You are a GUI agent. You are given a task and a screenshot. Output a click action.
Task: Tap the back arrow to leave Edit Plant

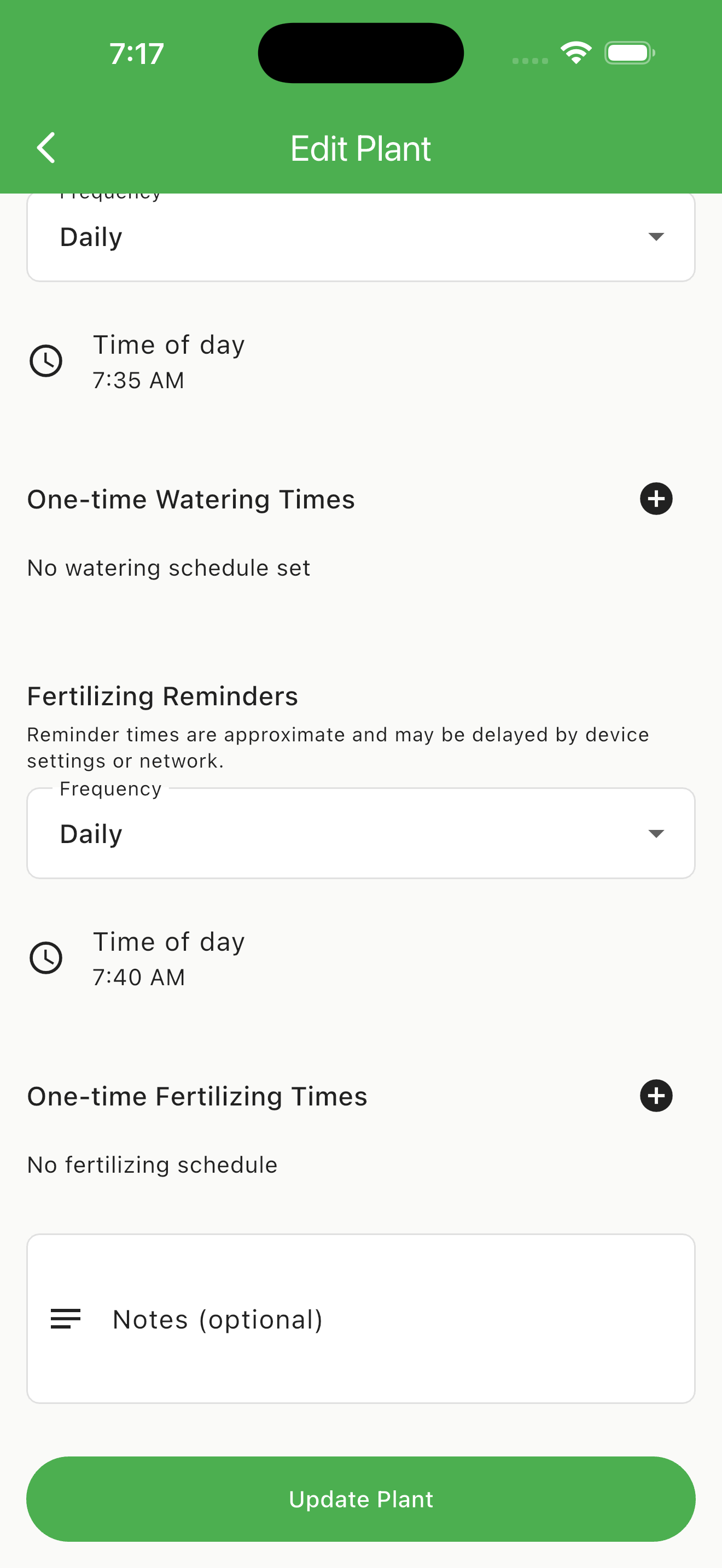click(46, 147)
